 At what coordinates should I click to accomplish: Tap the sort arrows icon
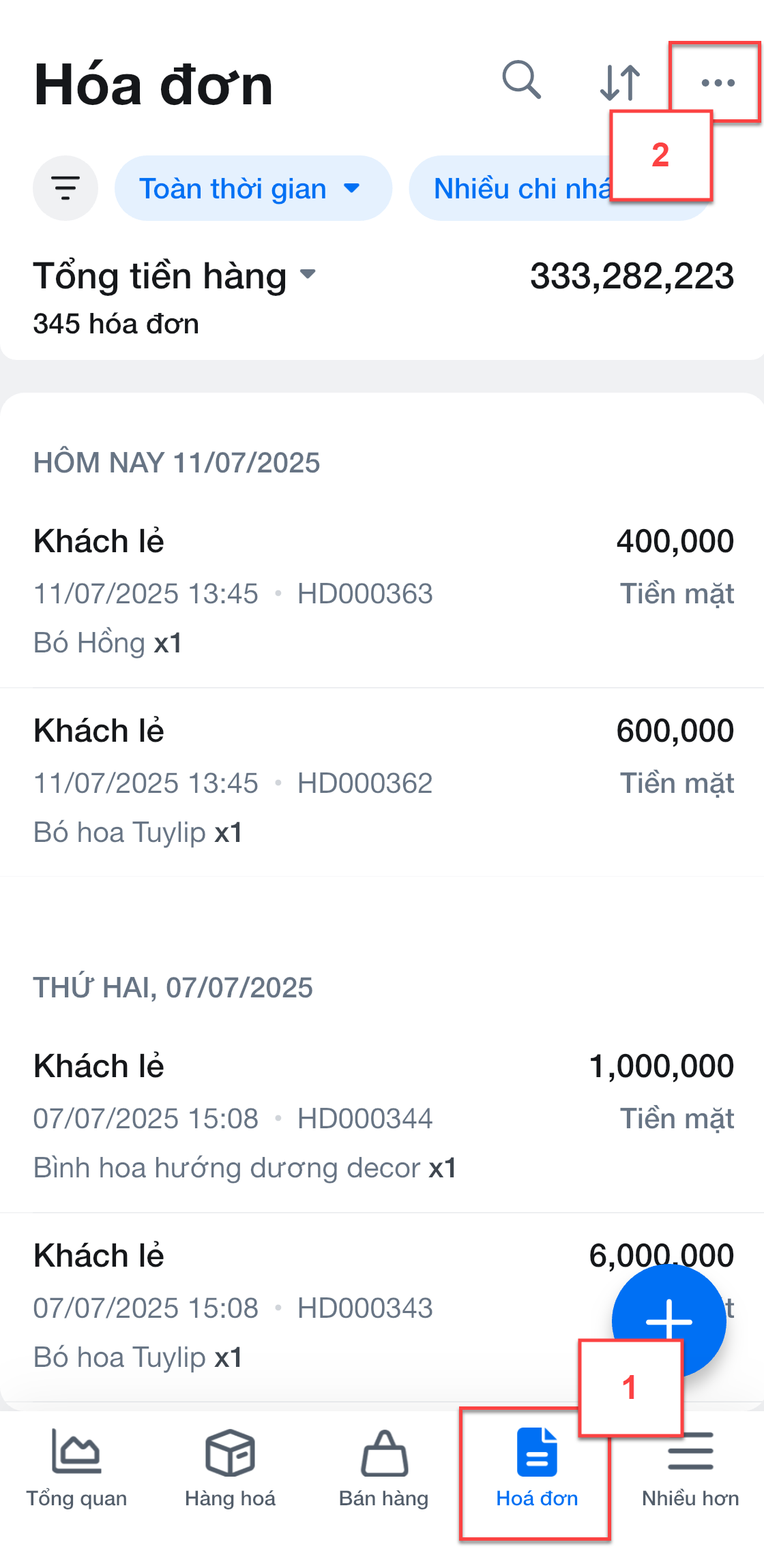point(620,82)
